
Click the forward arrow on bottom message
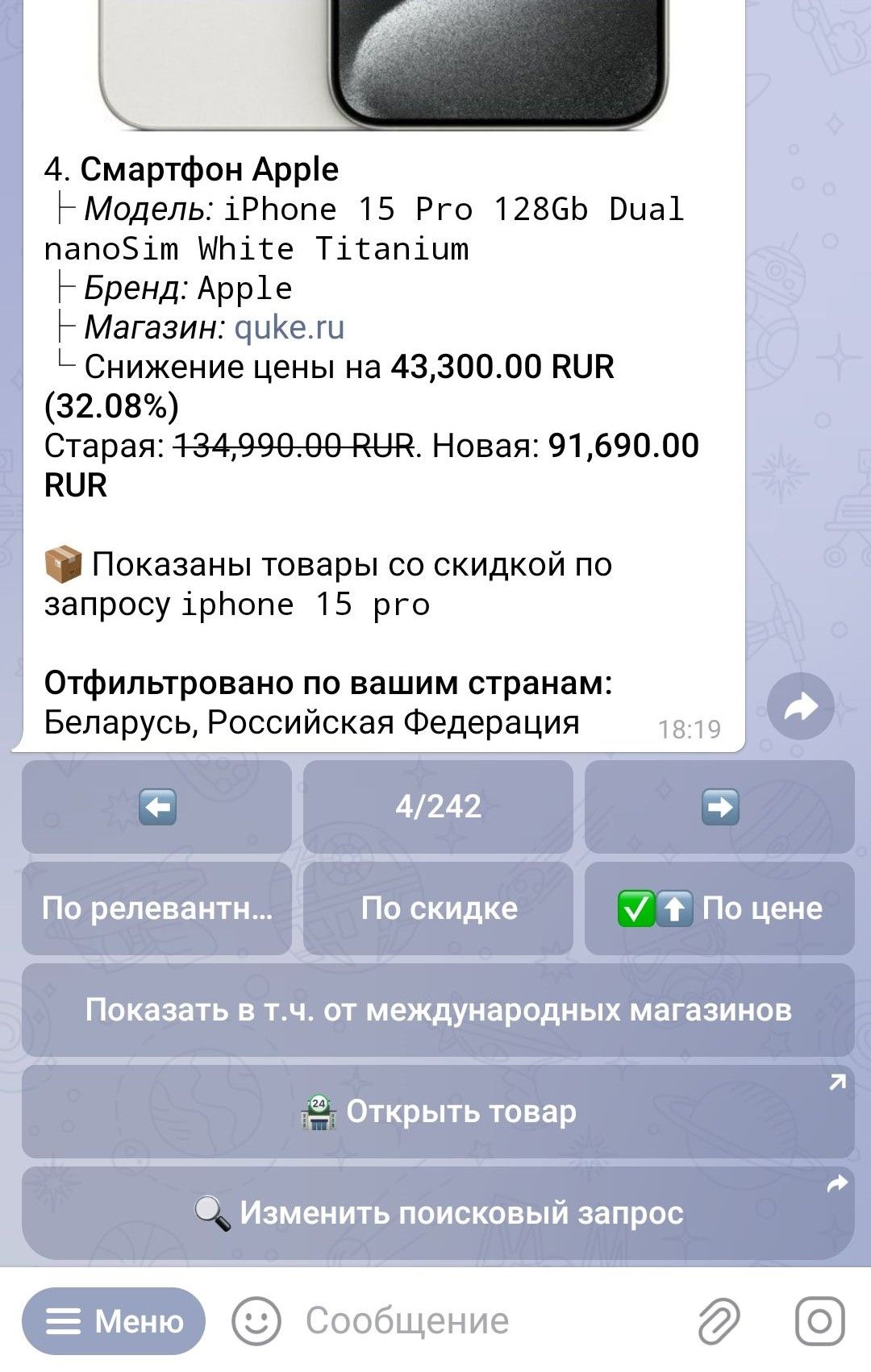pyautogui.click(x=837, y=1183)
